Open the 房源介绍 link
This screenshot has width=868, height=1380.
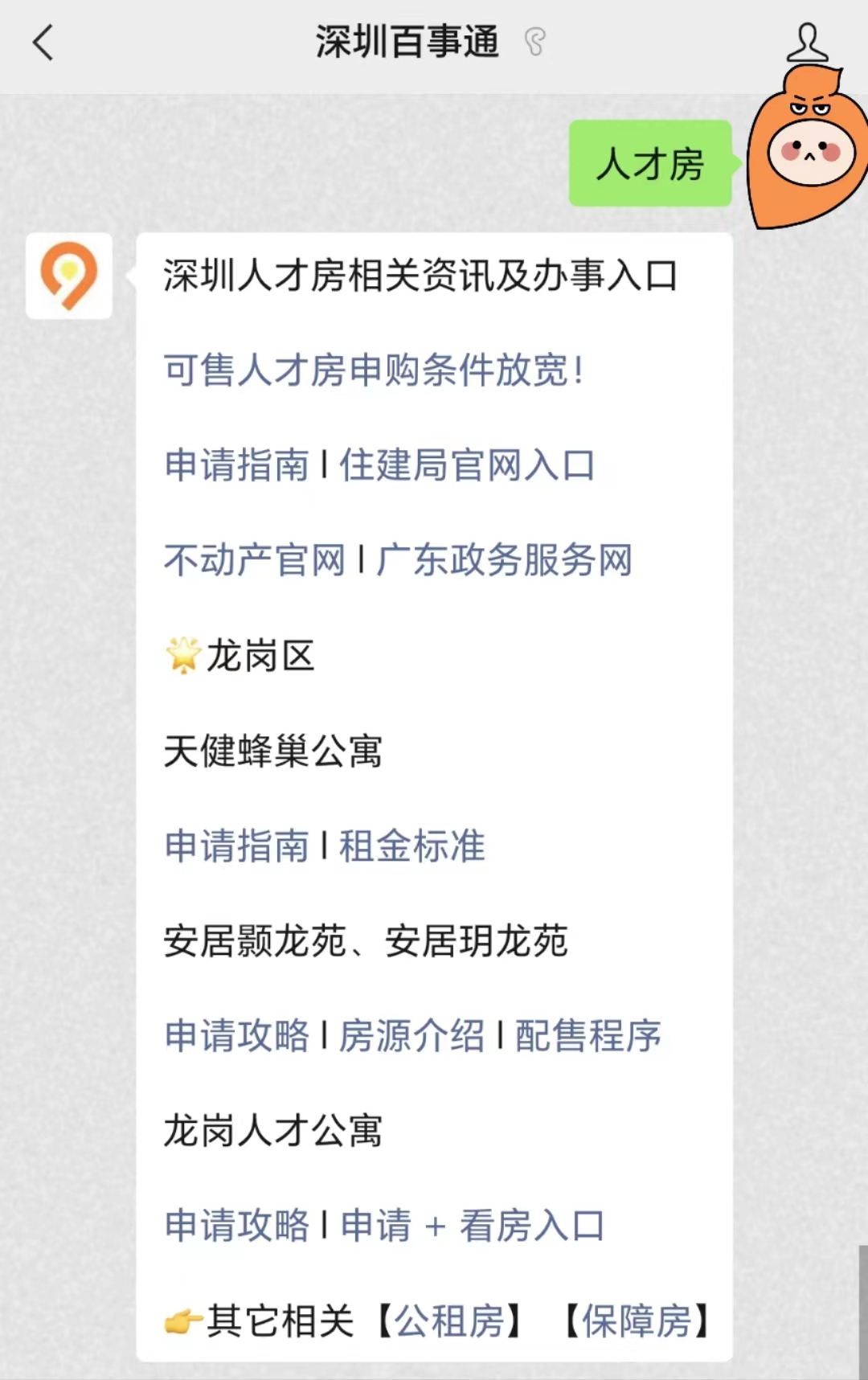point(411,1035)
